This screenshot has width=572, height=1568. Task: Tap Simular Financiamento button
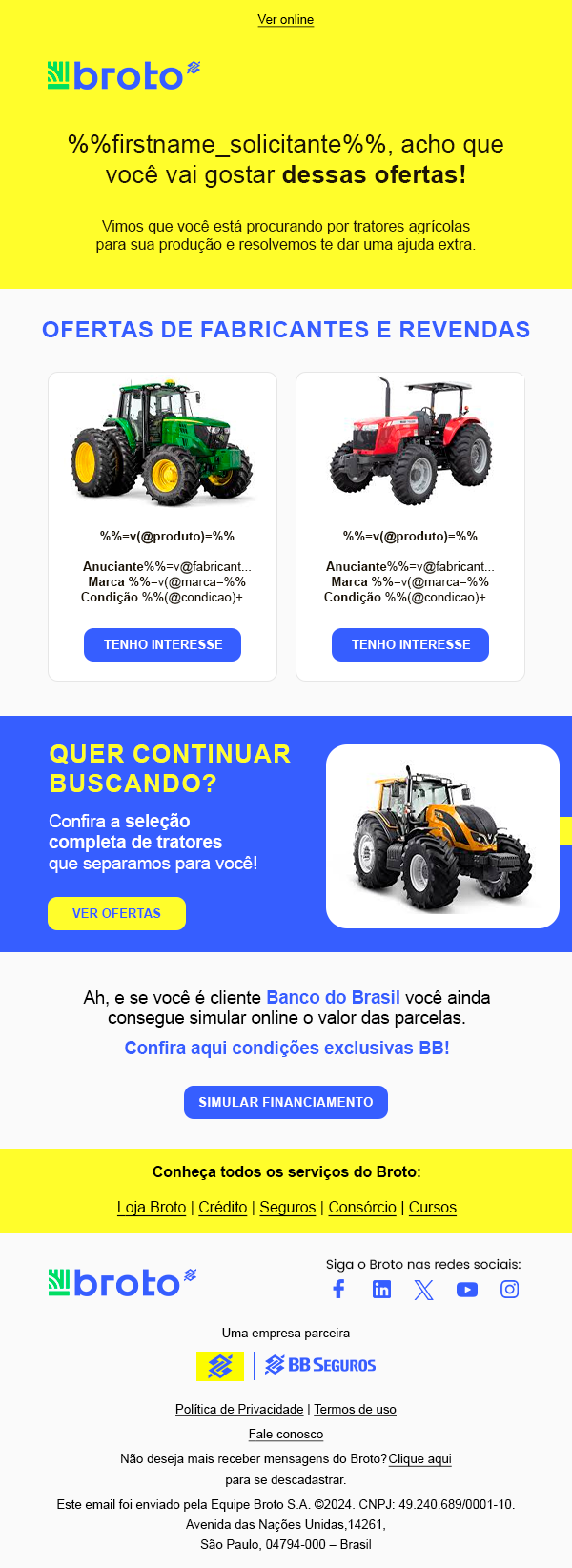(285, 1102)
